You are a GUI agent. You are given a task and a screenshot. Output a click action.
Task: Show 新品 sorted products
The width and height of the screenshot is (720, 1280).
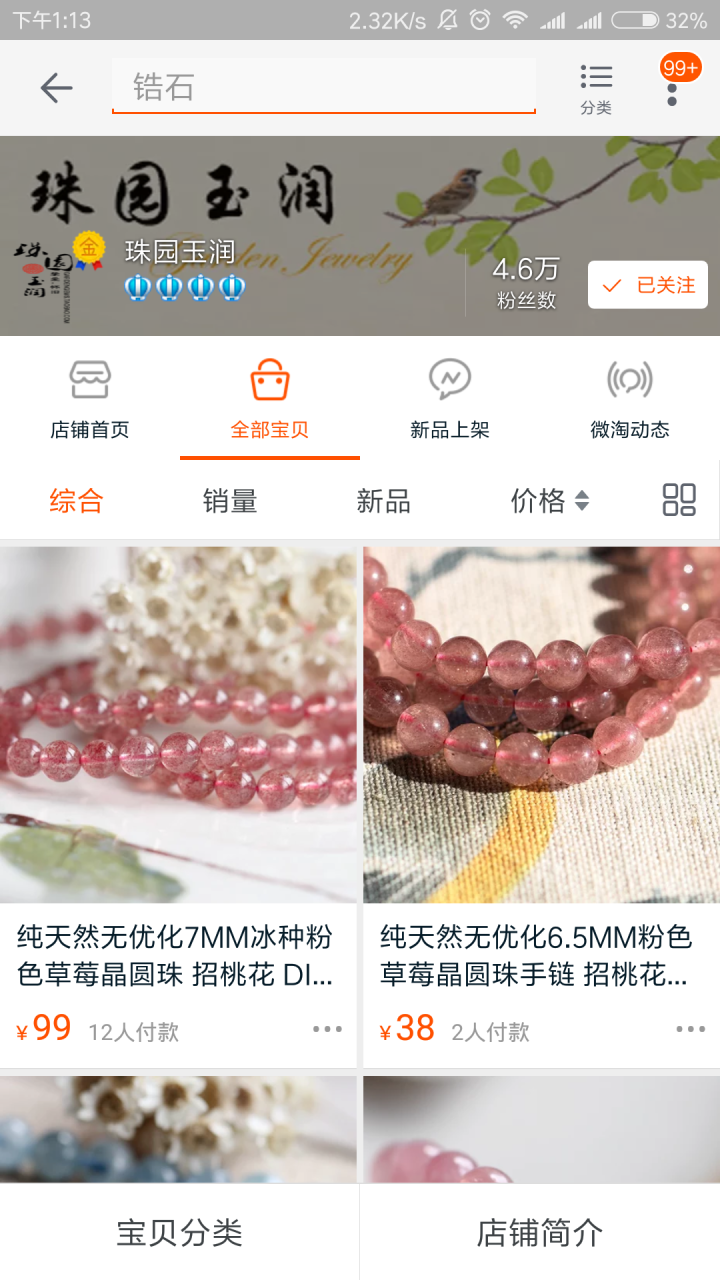pyautogui.click(x=384, y=501)
